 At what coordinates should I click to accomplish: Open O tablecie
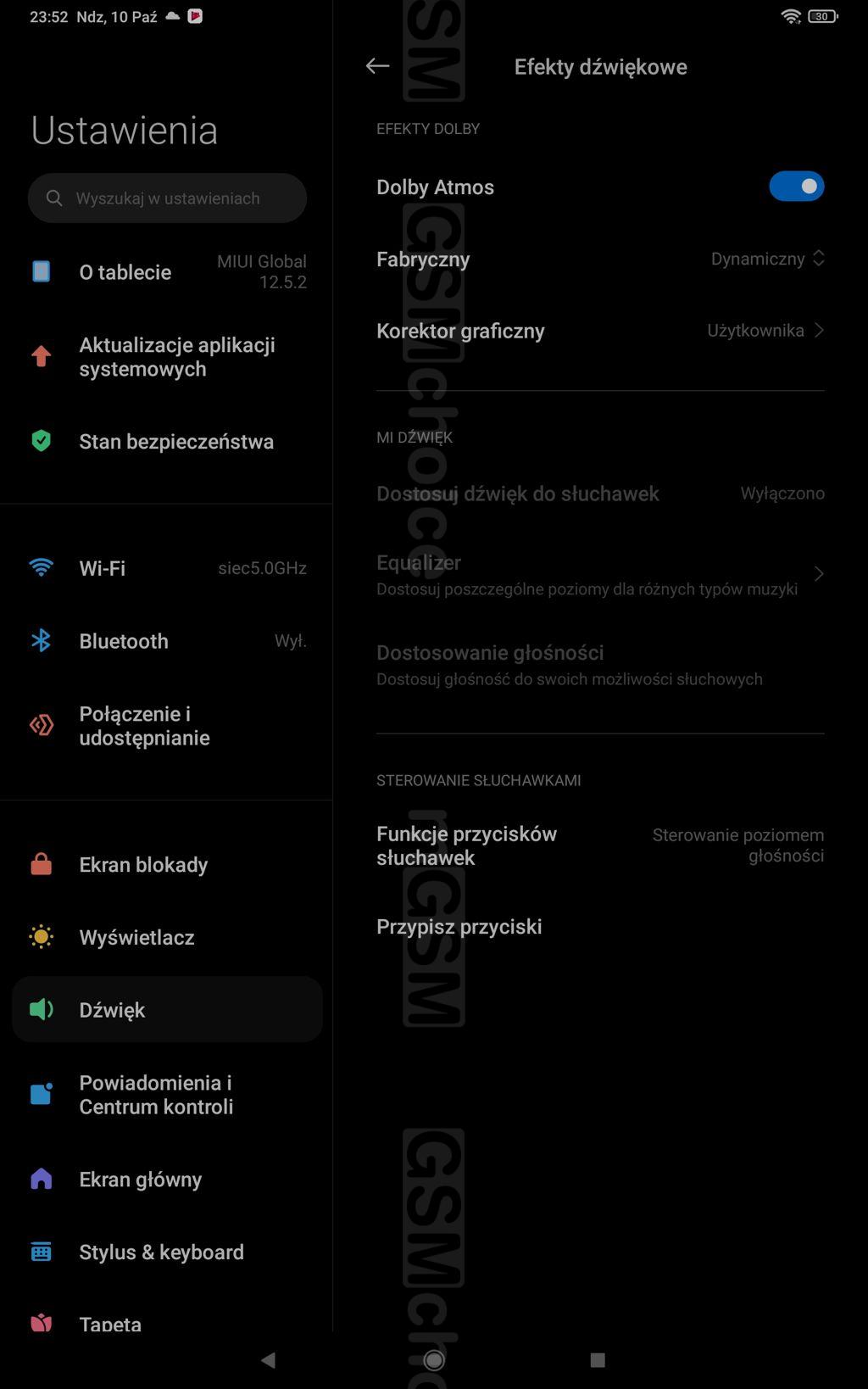pos(167,272)
